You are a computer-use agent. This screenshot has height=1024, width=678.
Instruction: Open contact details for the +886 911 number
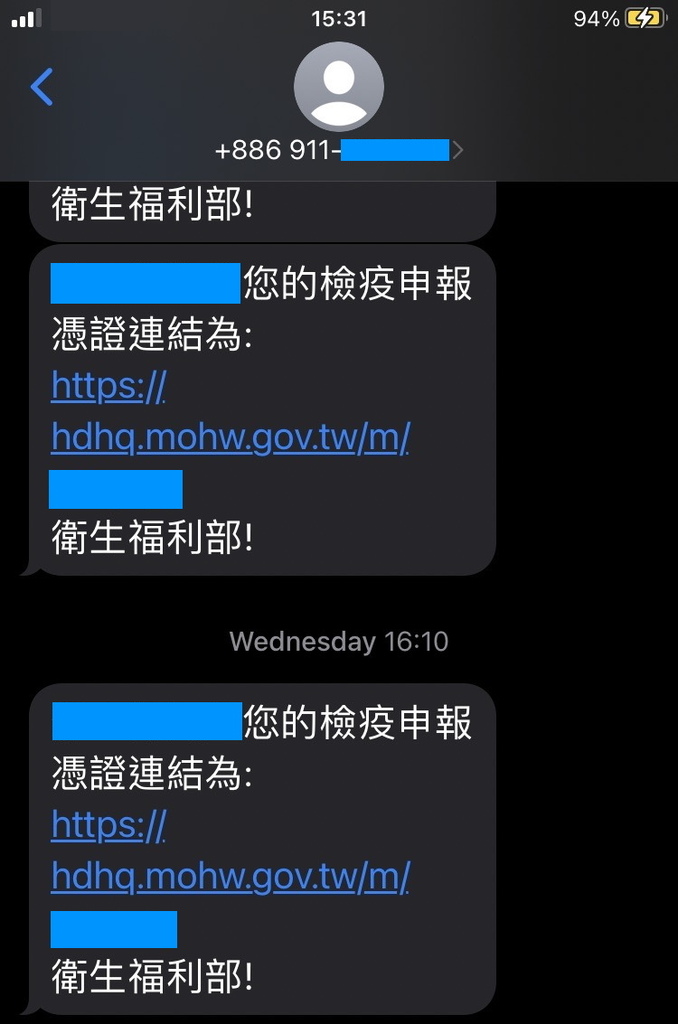point(338,150)
